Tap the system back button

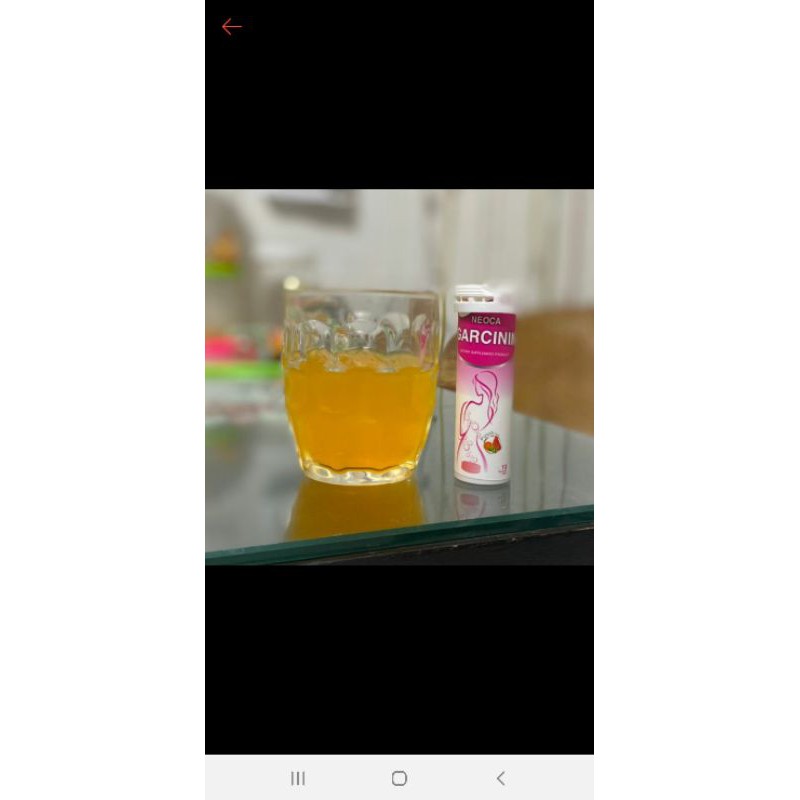point(501,778)
